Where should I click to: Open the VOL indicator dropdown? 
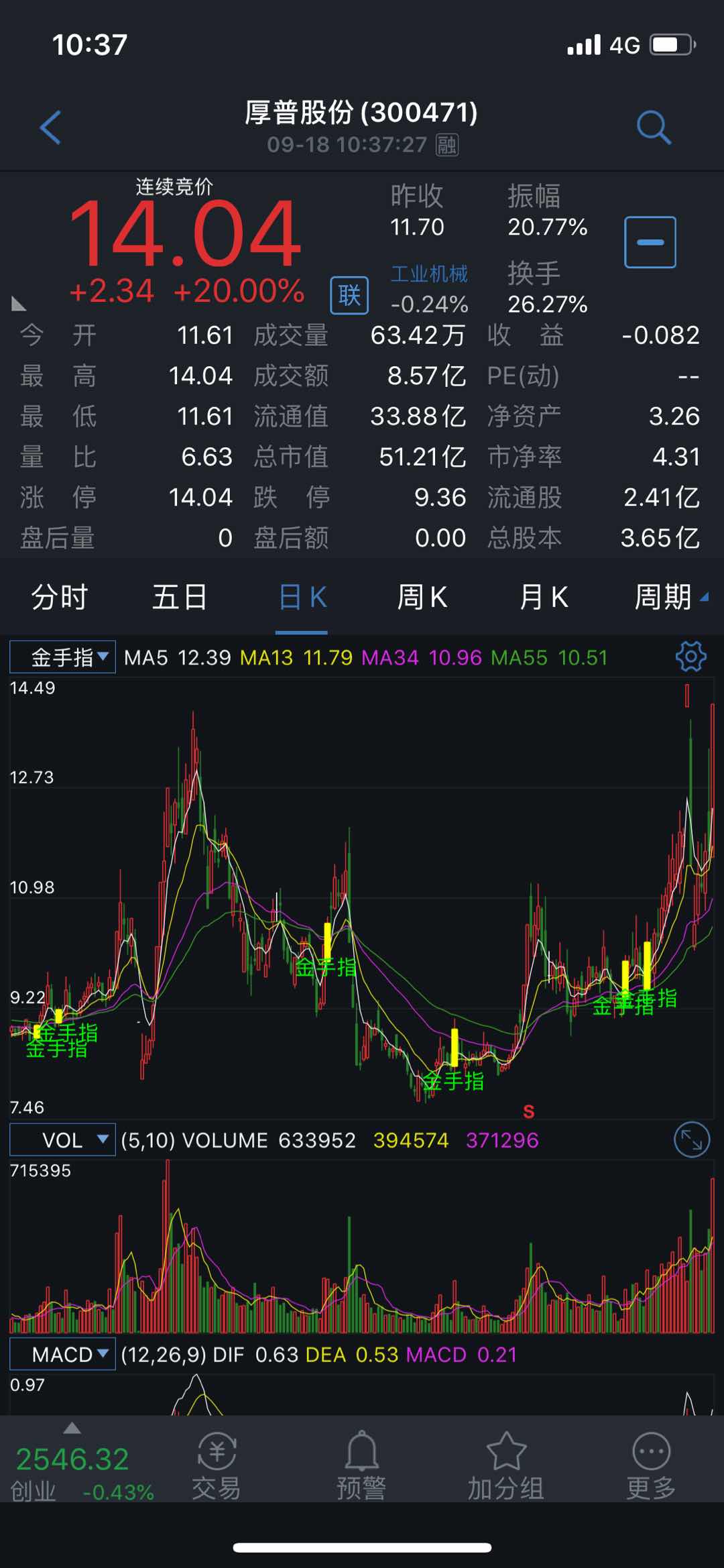(62, 1139)
